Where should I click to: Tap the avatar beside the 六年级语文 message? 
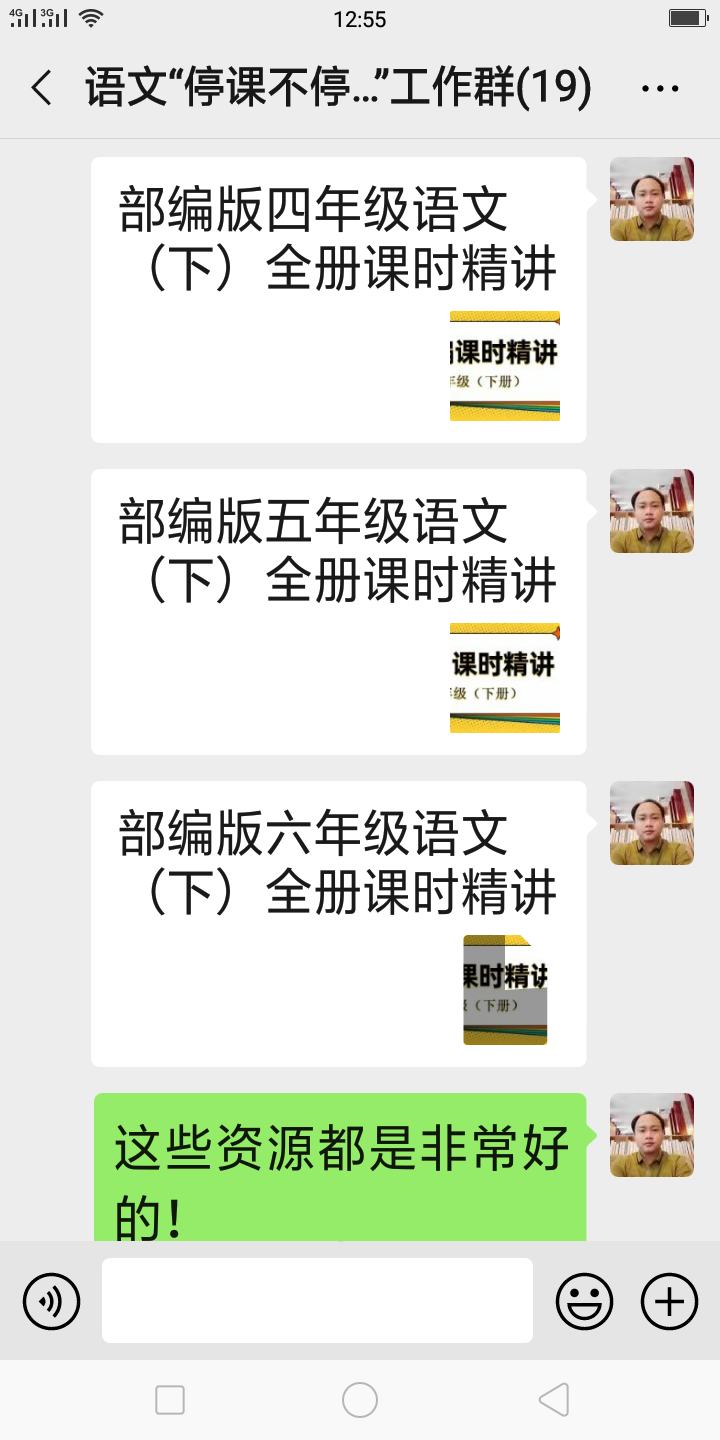(x=652, y=823)
